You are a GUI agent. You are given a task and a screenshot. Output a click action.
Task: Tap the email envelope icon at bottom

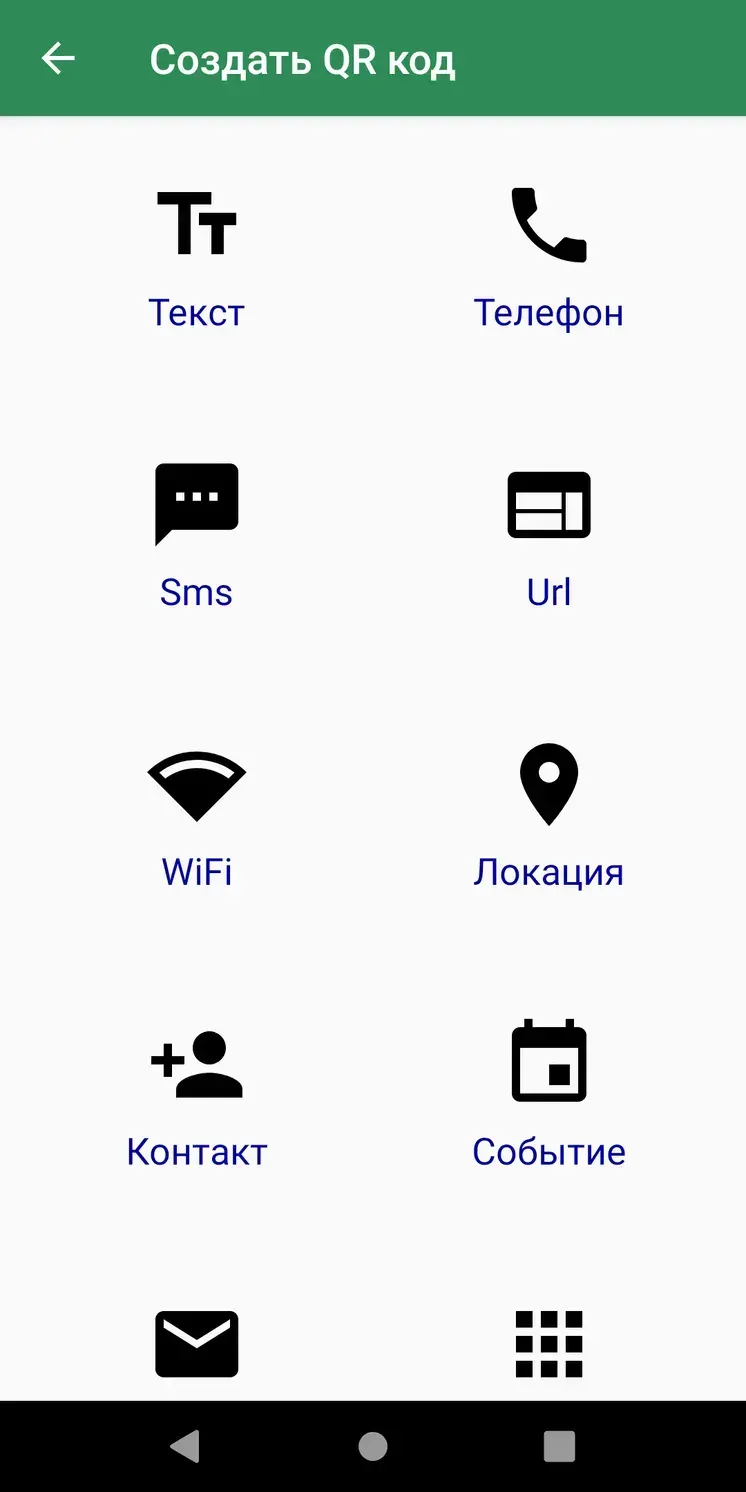(197, 1344)
